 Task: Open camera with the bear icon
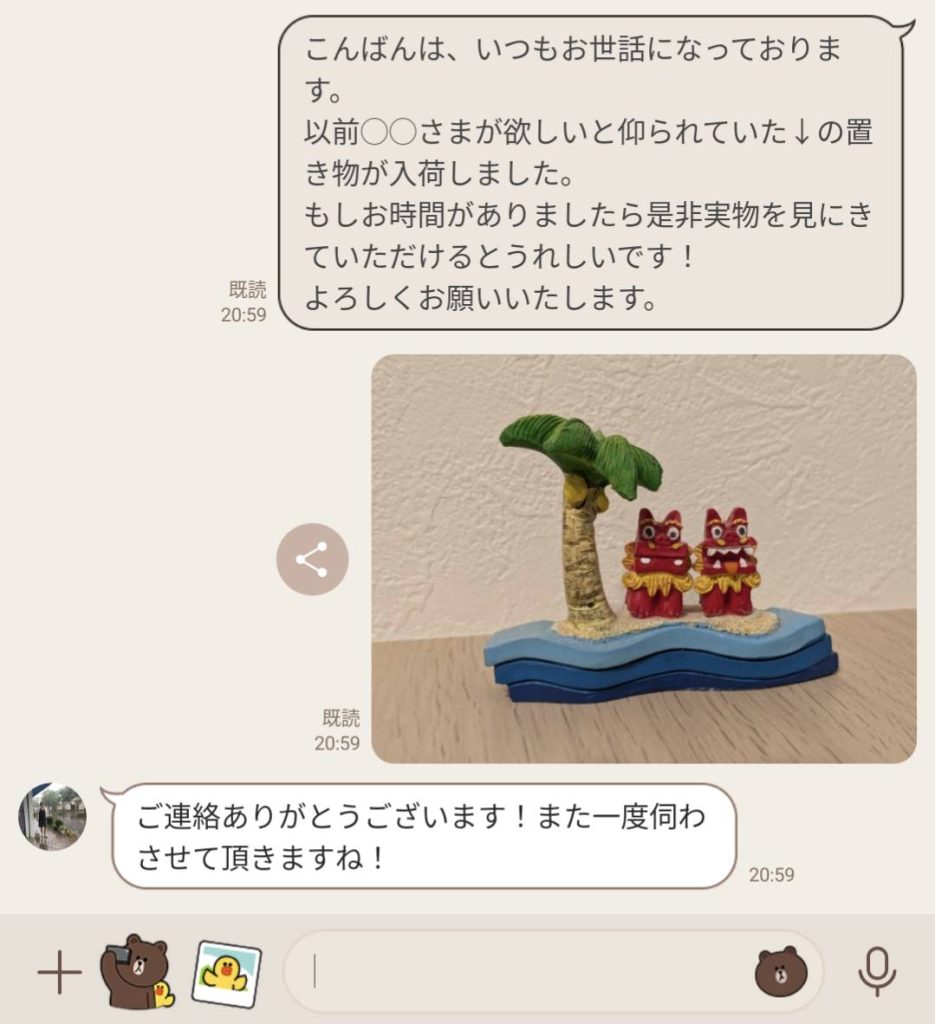click(135, 972)
